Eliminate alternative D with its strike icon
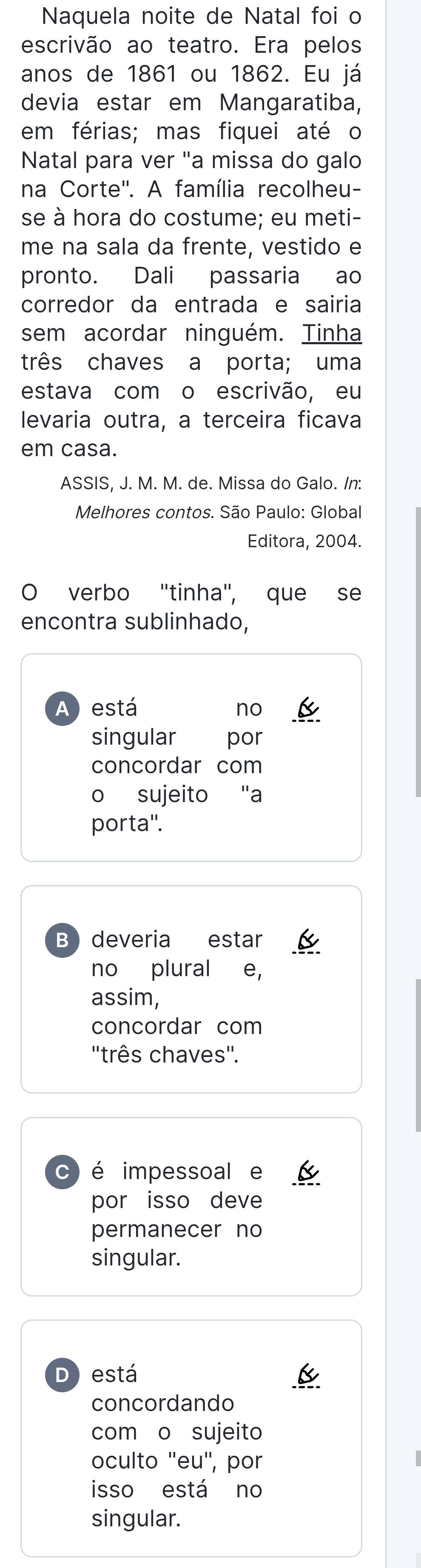421x1568 pixels. click(307, 1376)
